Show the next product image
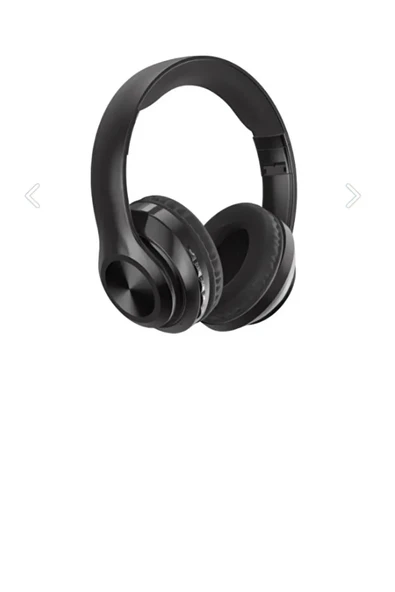The height and width of the screenshot is (592, 395). tap(353, 196)
